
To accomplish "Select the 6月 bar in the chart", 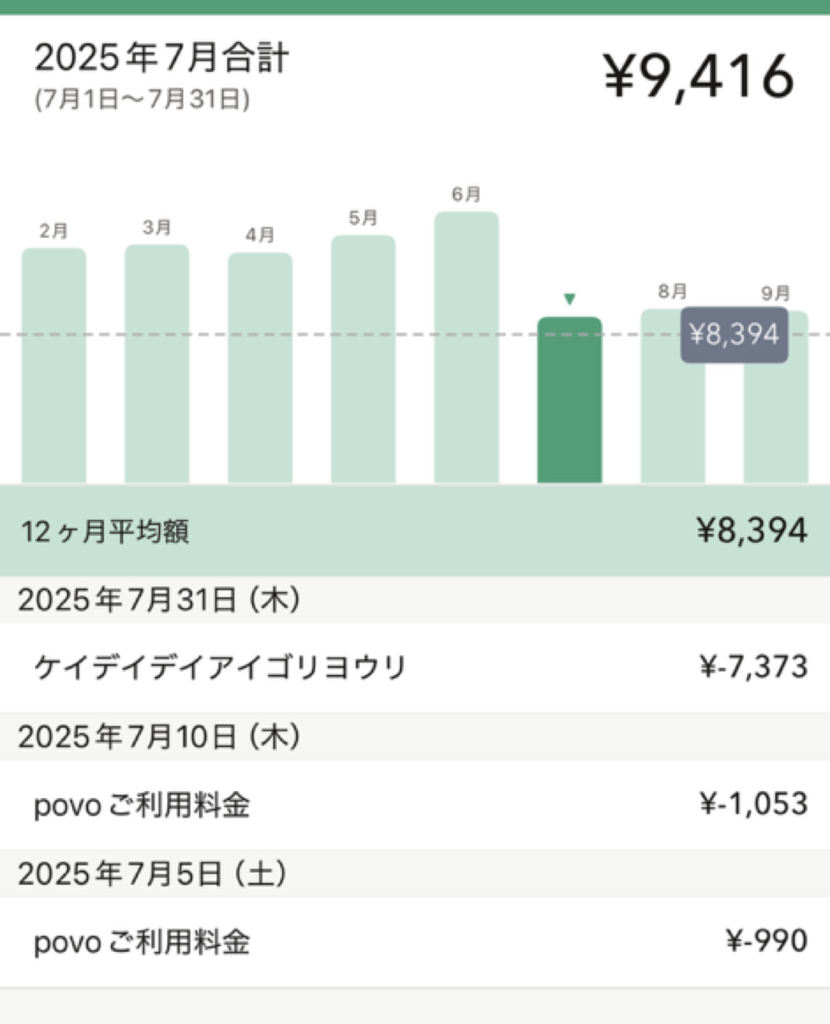I will (x=466, y=347).
